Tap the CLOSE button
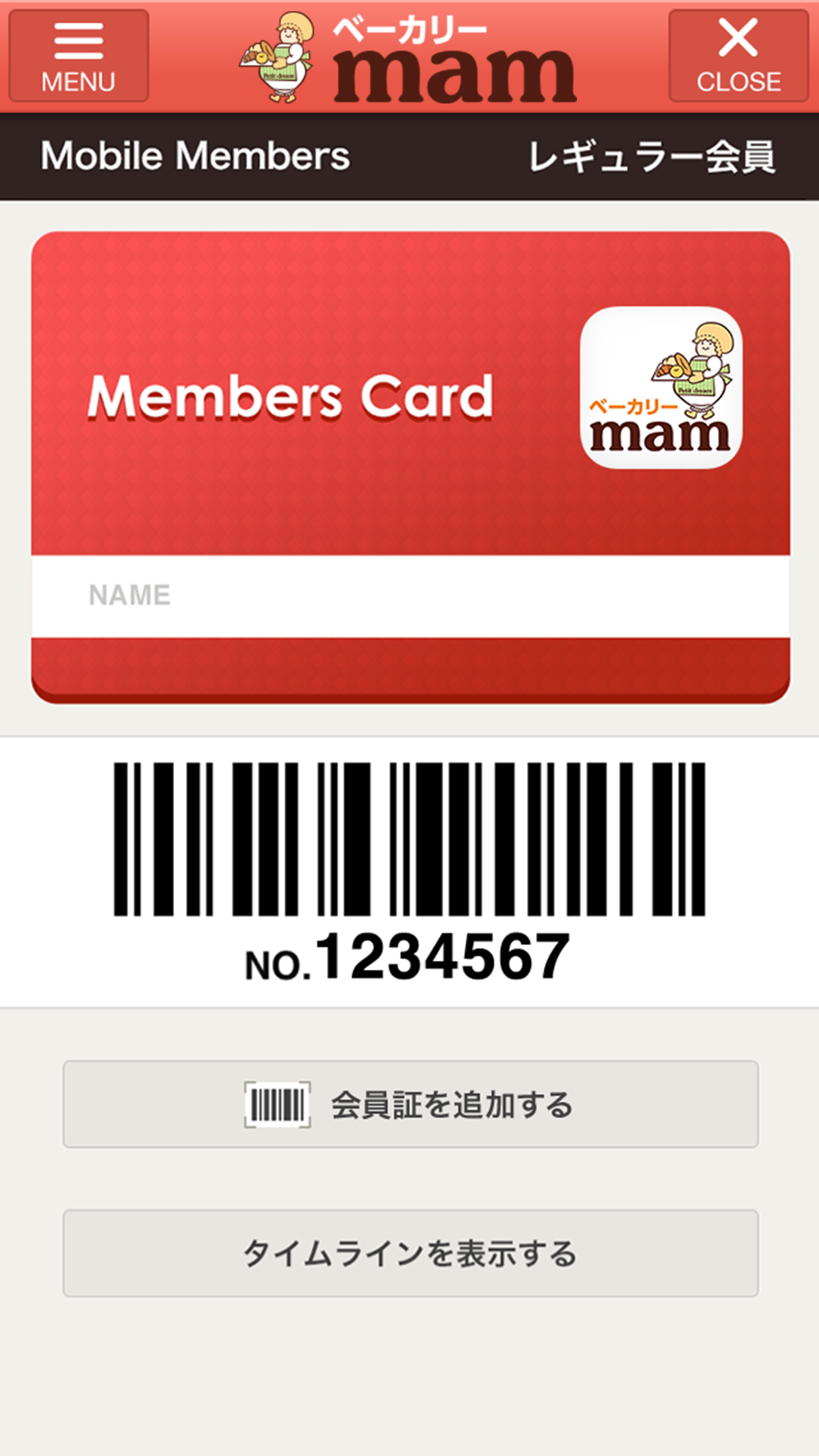The height and width of the screenshot is (1456, 819). 738,56
